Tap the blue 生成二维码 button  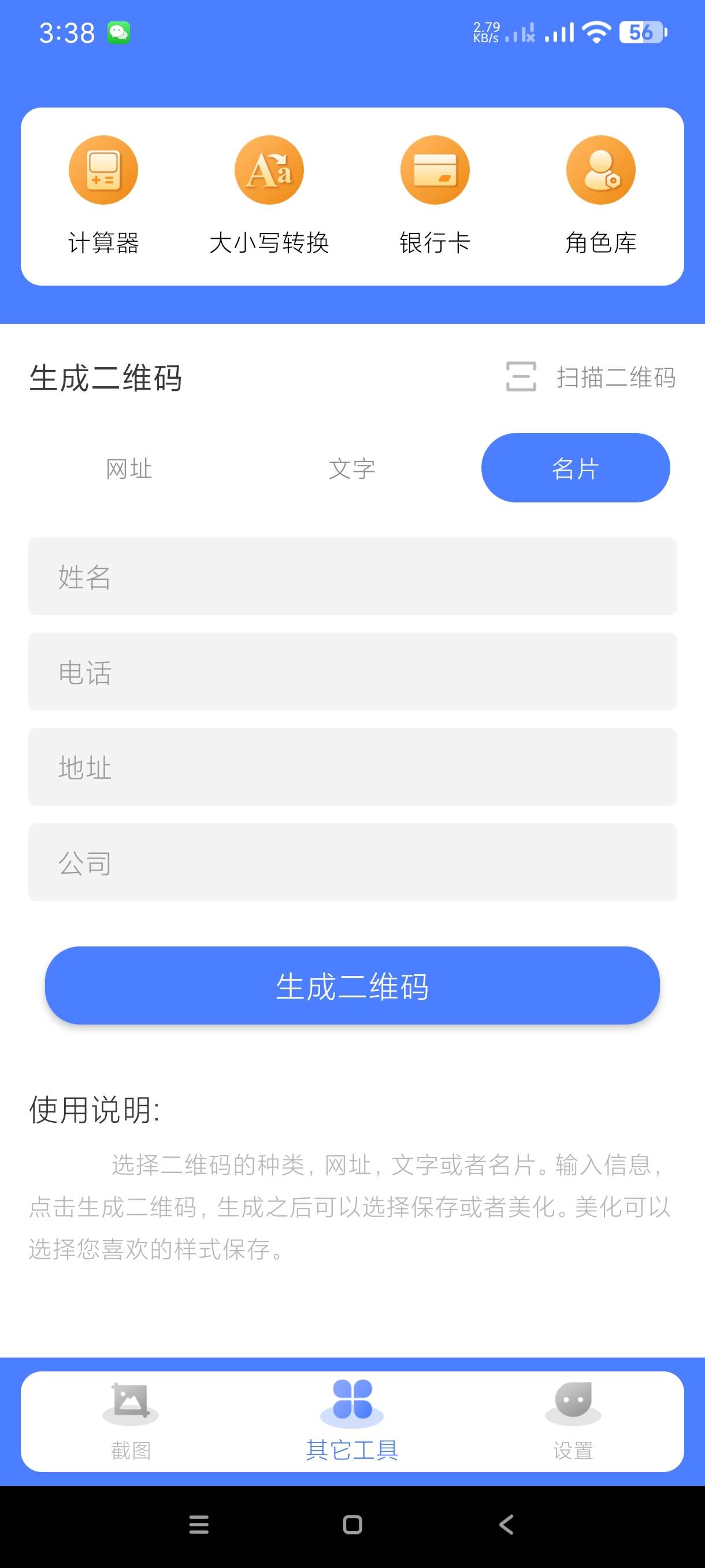point(352,985)
